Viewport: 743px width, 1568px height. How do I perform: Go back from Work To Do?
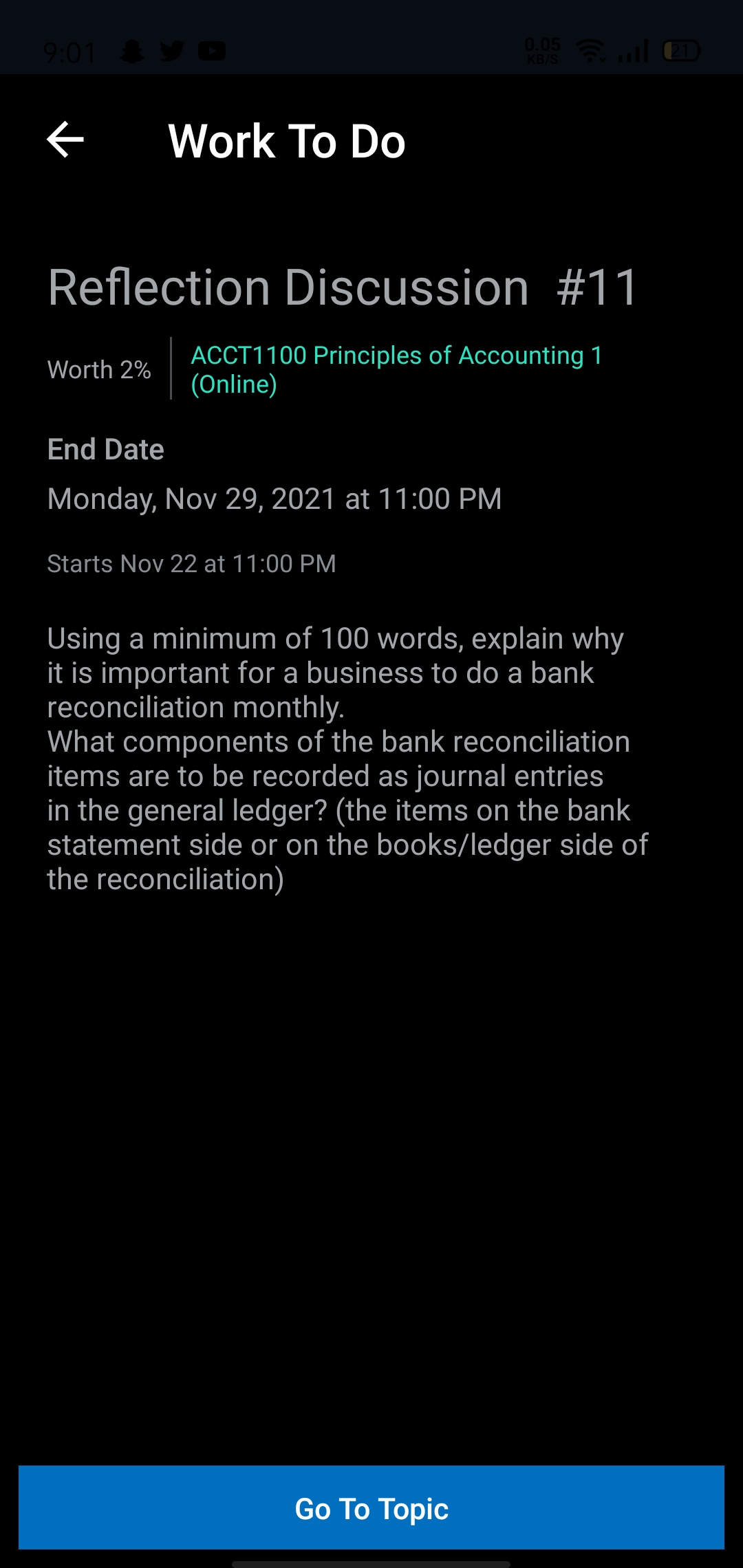point(65,140)
